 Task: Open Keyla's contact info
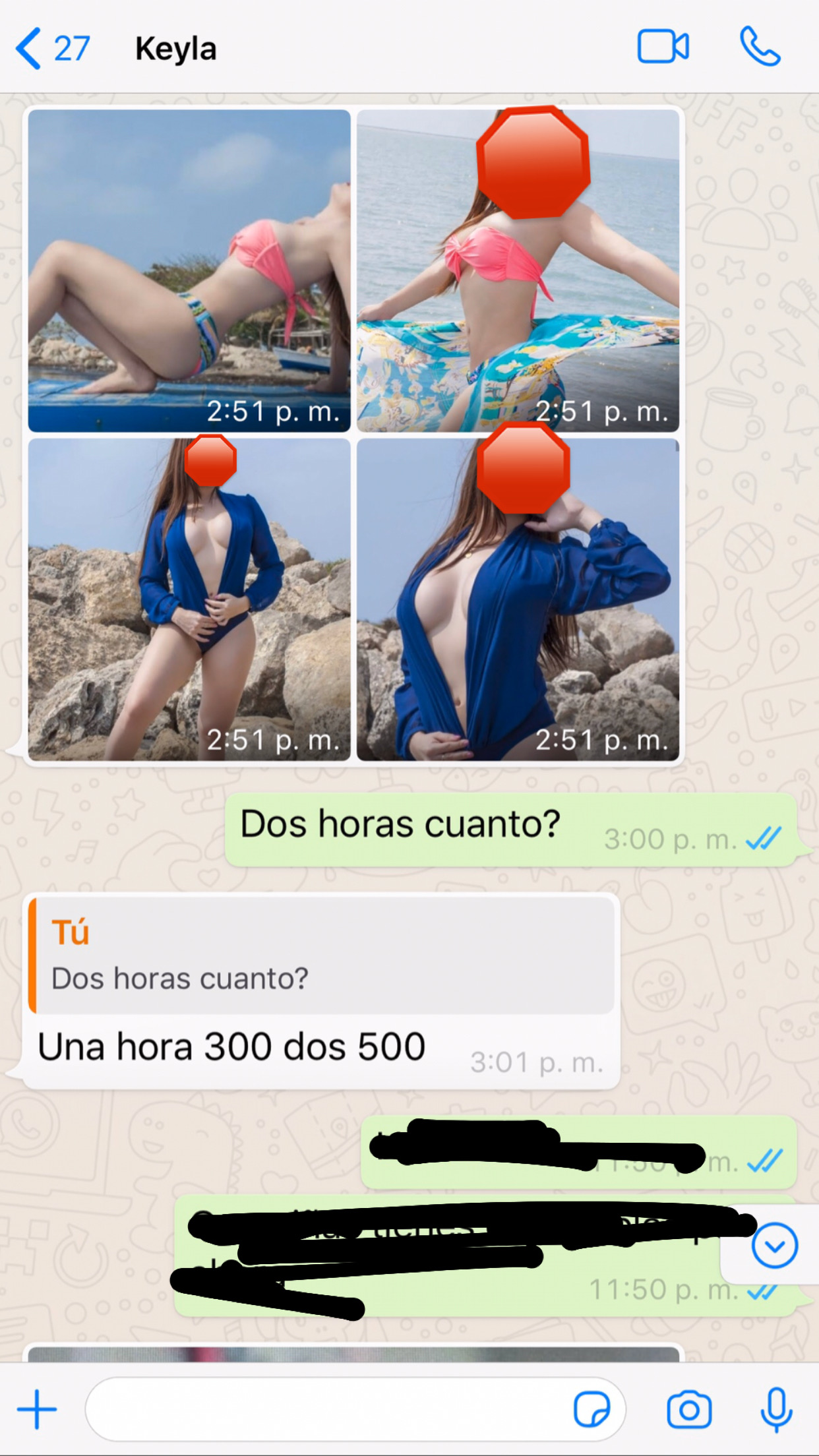pos(175,49)
